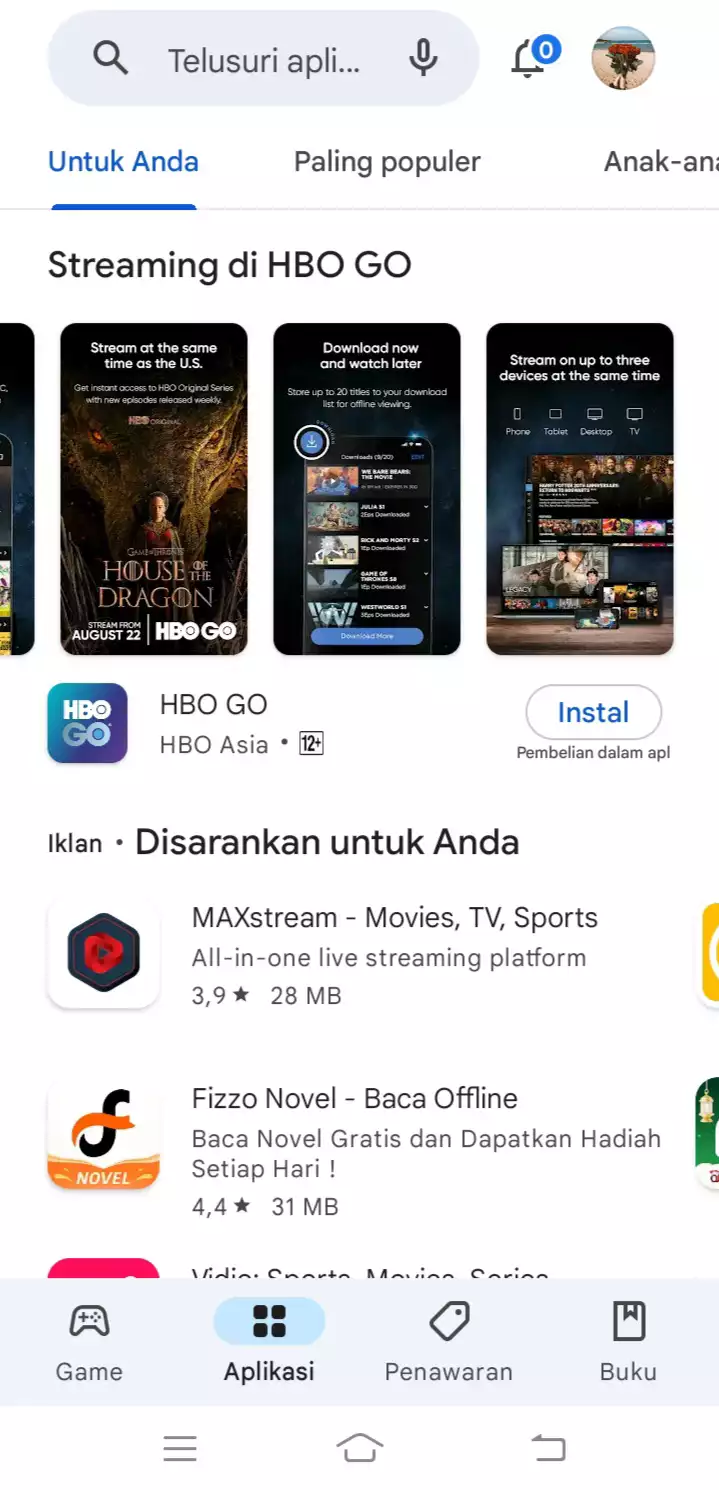Select the Aplikasi bottom tab
The image size is (719, 1490).
[x=269, y=1342]
